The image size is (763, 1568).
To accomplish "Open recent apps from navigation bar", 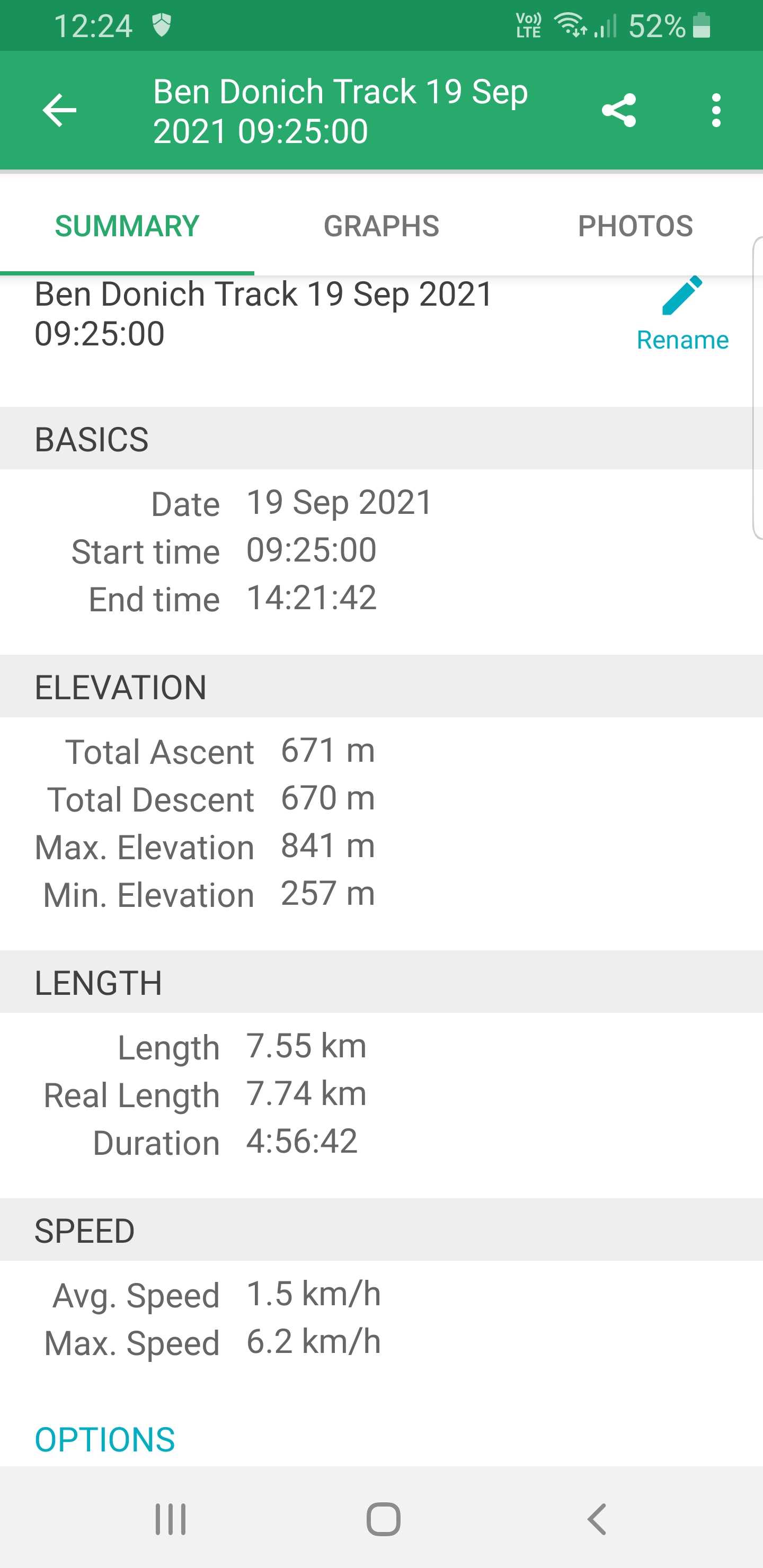I will pos(171,1519).
